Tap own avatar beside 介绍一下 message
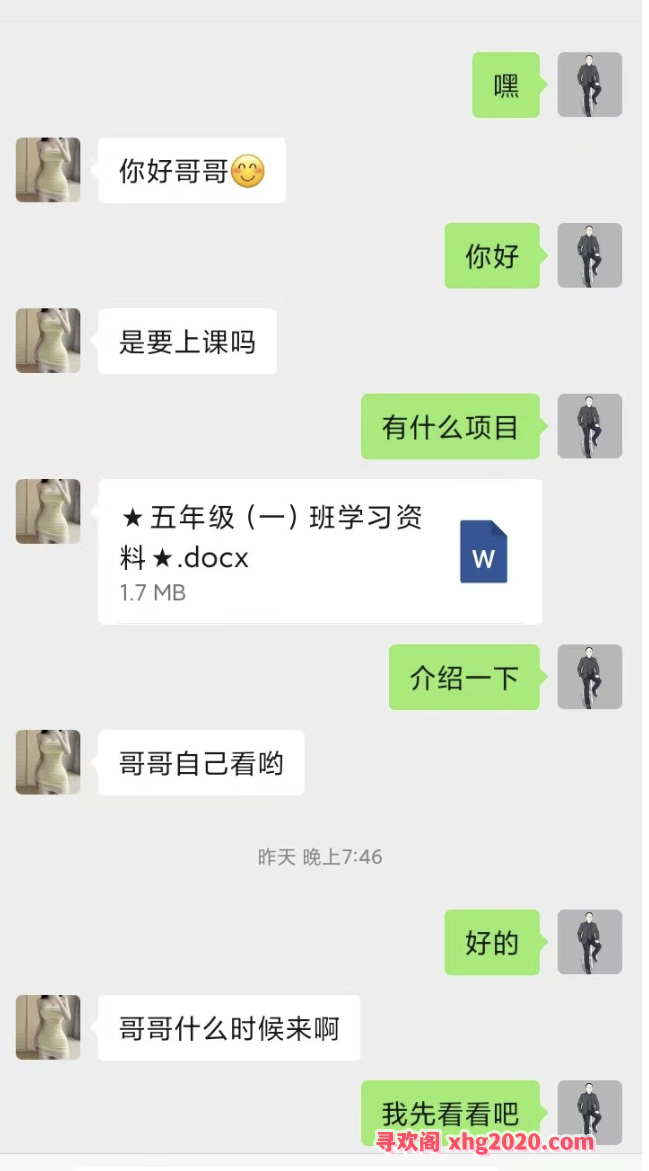Image resolution: width=649 pixels, height=1171 pixels. pyautogui.click(x=589, y=677)
